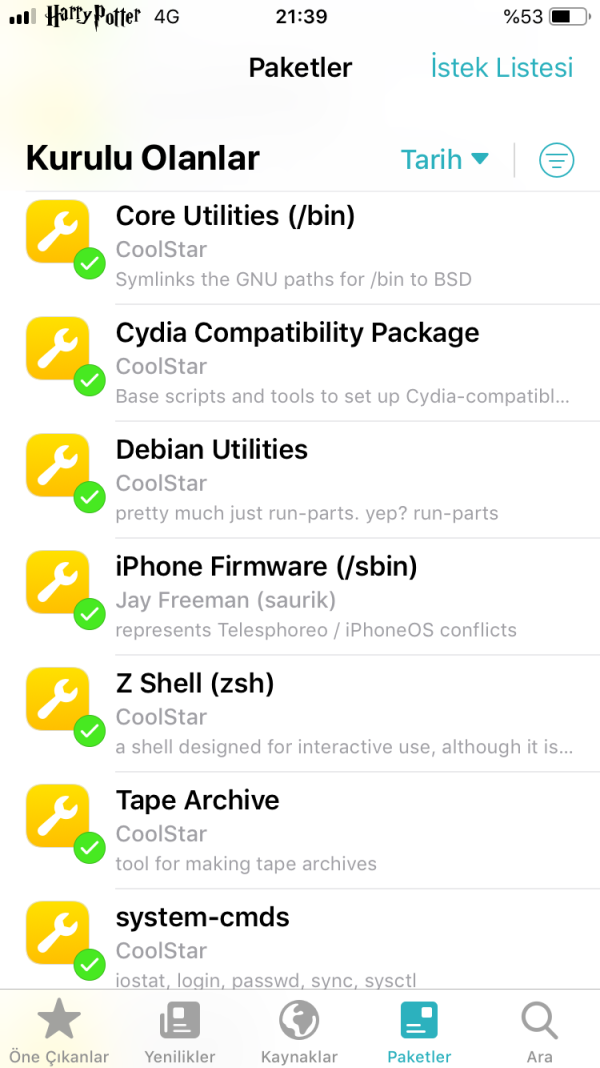Open Tape Archive package details
The image size is (600, 1068).
[x=300, y=831]
